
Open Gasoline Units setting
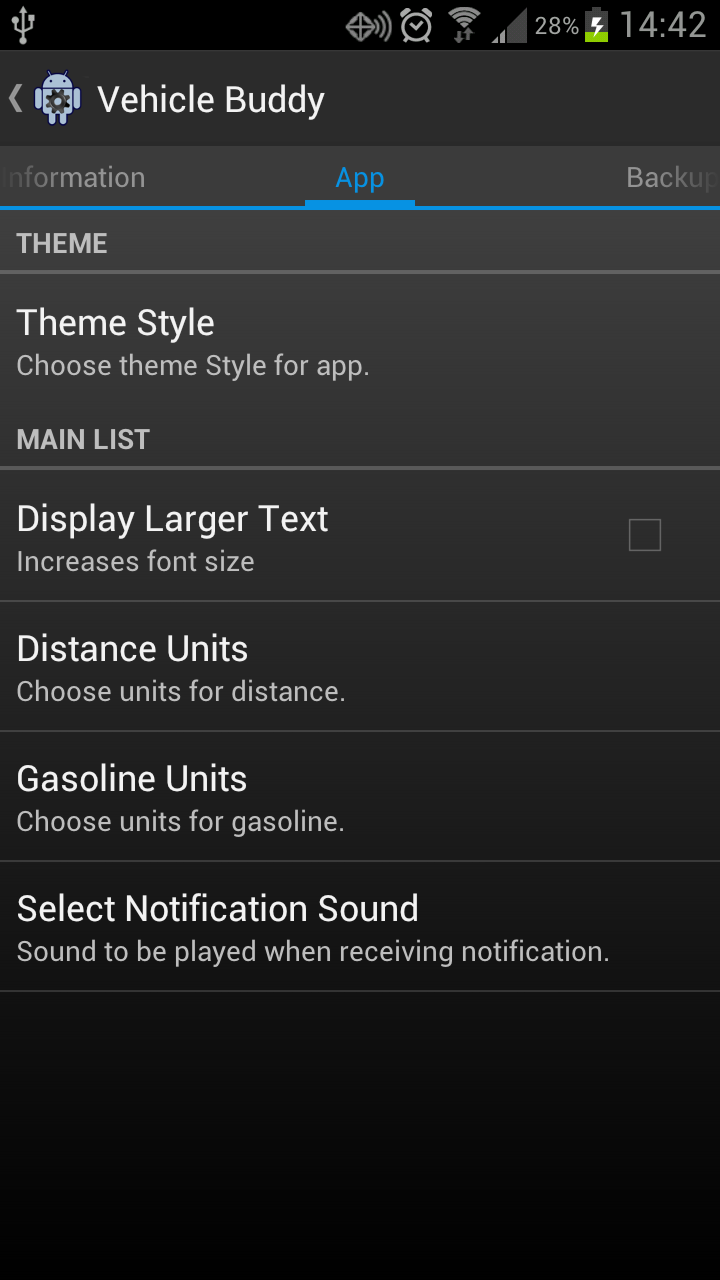point(360,797)
